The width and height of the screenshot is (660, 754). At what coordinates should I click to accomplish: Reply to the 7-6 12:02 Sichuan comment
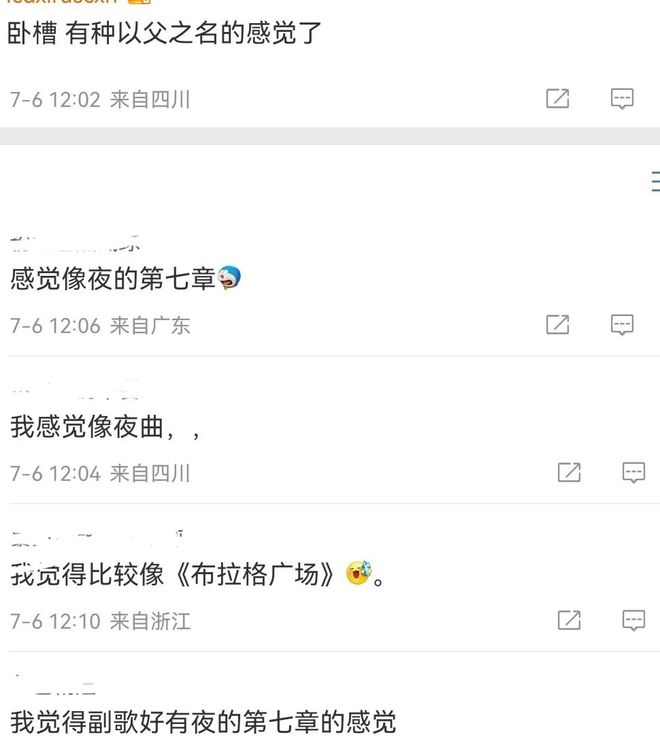pos(622,99)
